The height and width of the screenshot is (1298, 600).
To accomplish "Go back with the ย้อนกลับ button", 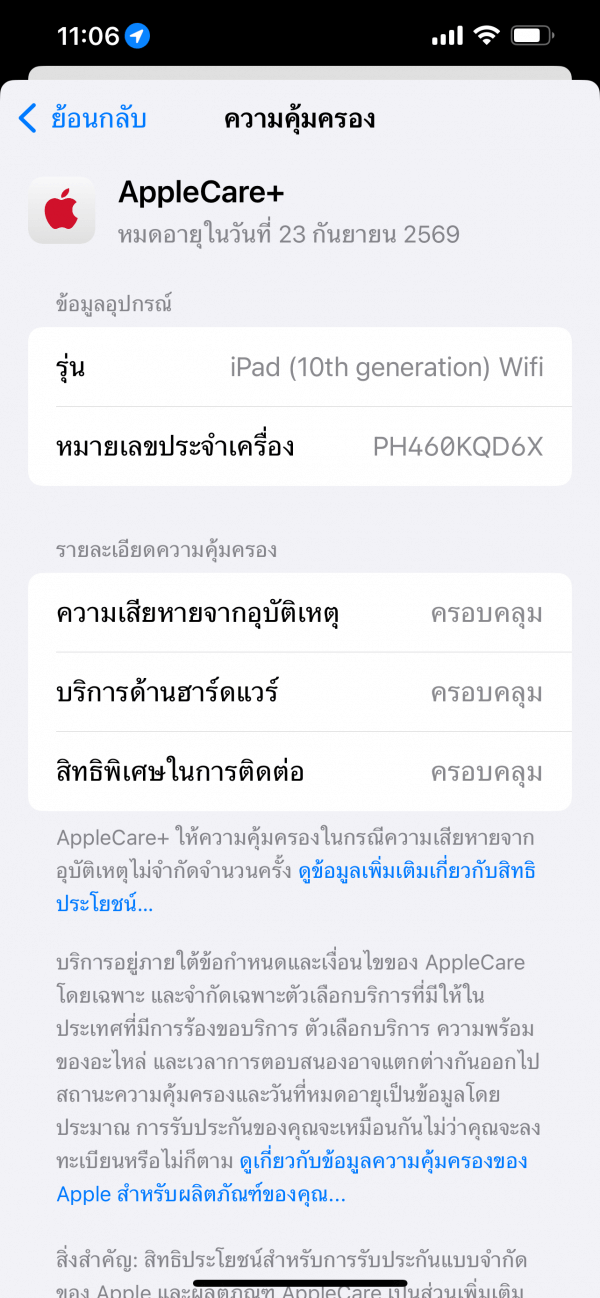I will (83, 119).
